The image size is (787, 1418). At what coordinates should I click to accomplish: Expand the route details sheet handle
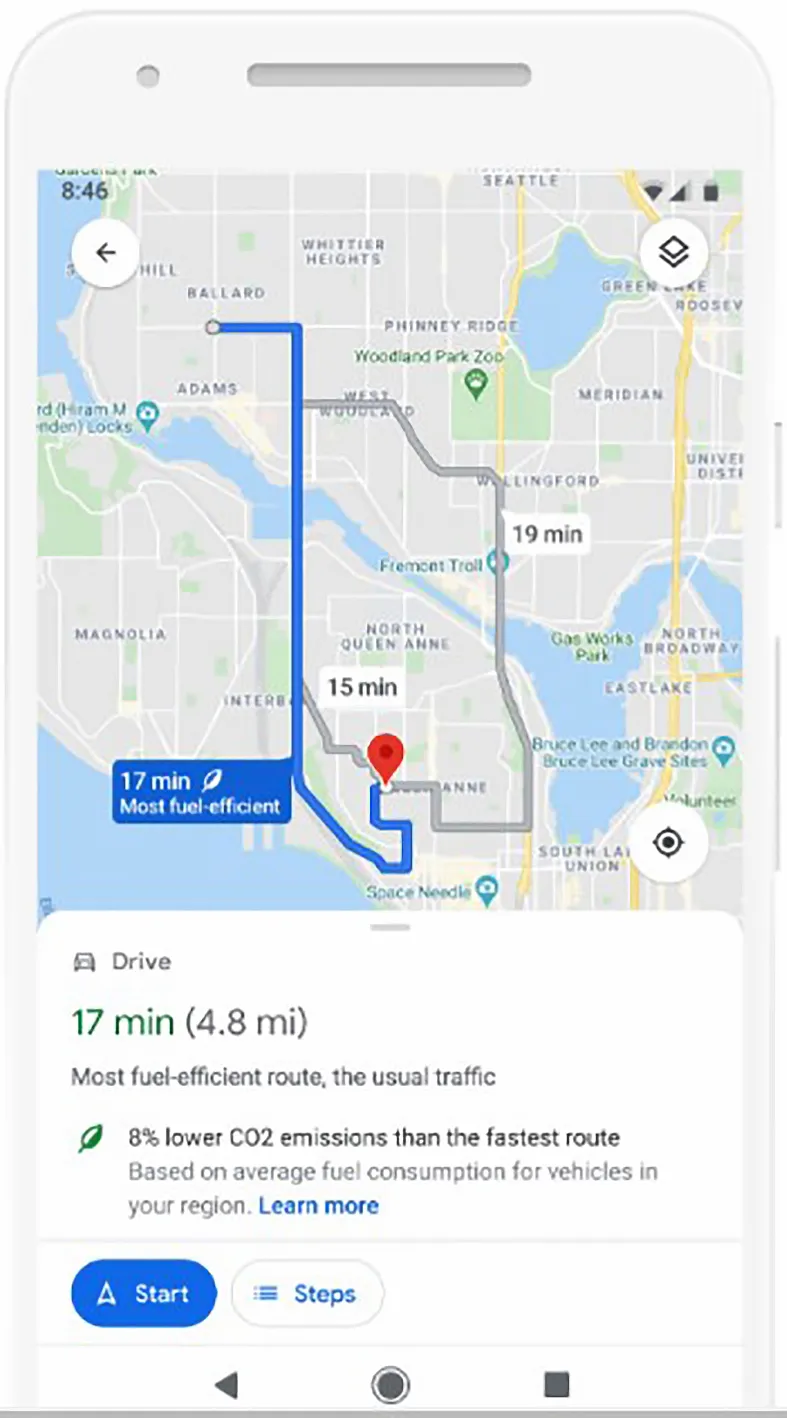(390, 928)
